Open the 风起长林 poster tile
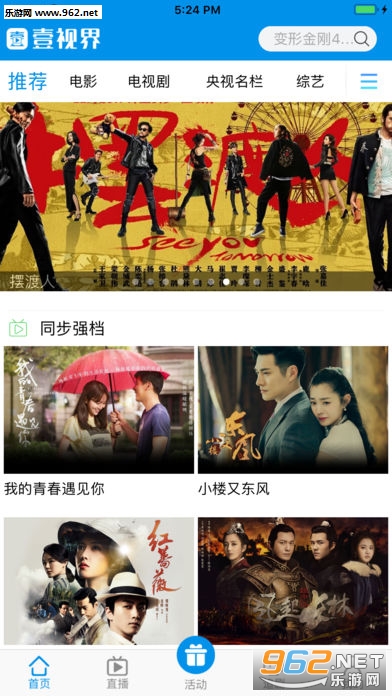 click(293, 581)
